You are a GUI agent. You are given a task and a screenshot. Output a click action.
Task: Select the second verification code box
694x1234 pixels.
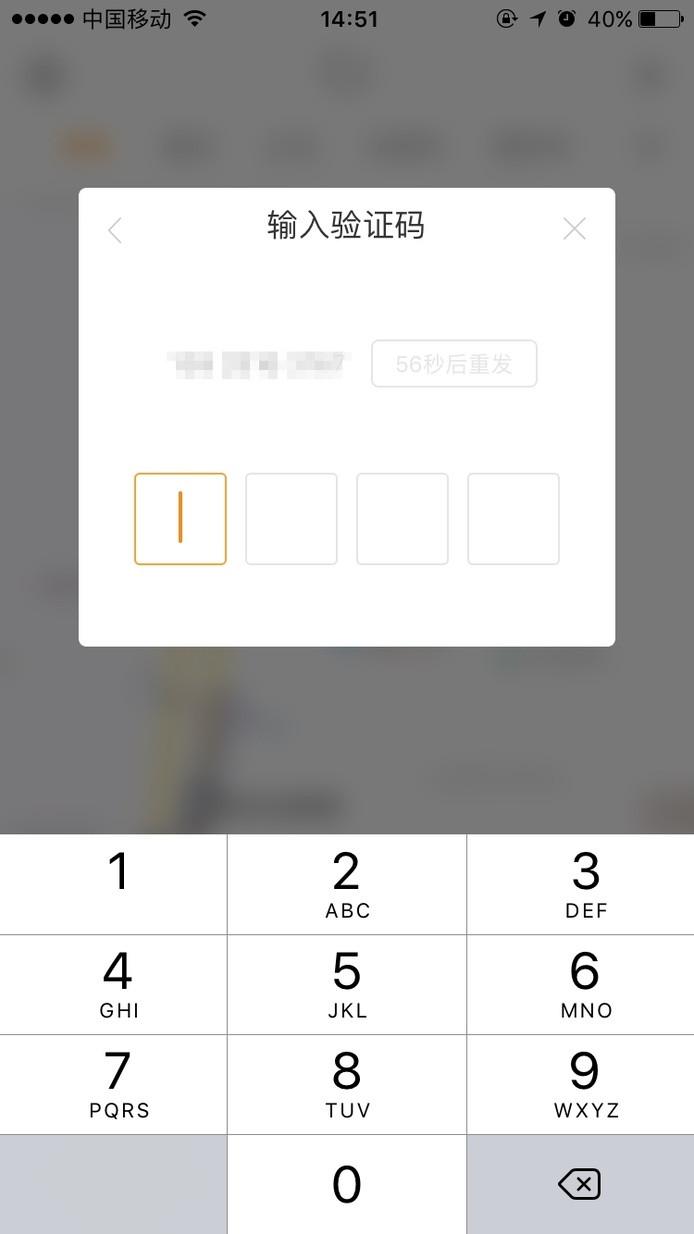click(x=291, y=519)
